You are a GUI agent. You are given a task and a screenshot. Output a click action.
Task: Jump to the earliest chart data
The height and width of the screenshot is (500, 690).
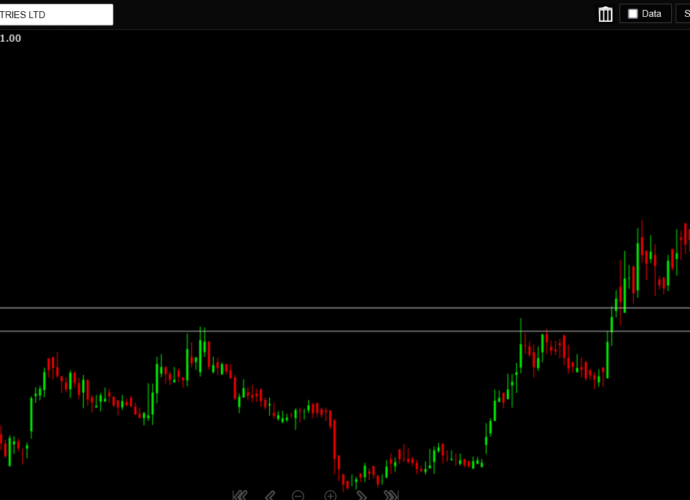coord(240,495)
